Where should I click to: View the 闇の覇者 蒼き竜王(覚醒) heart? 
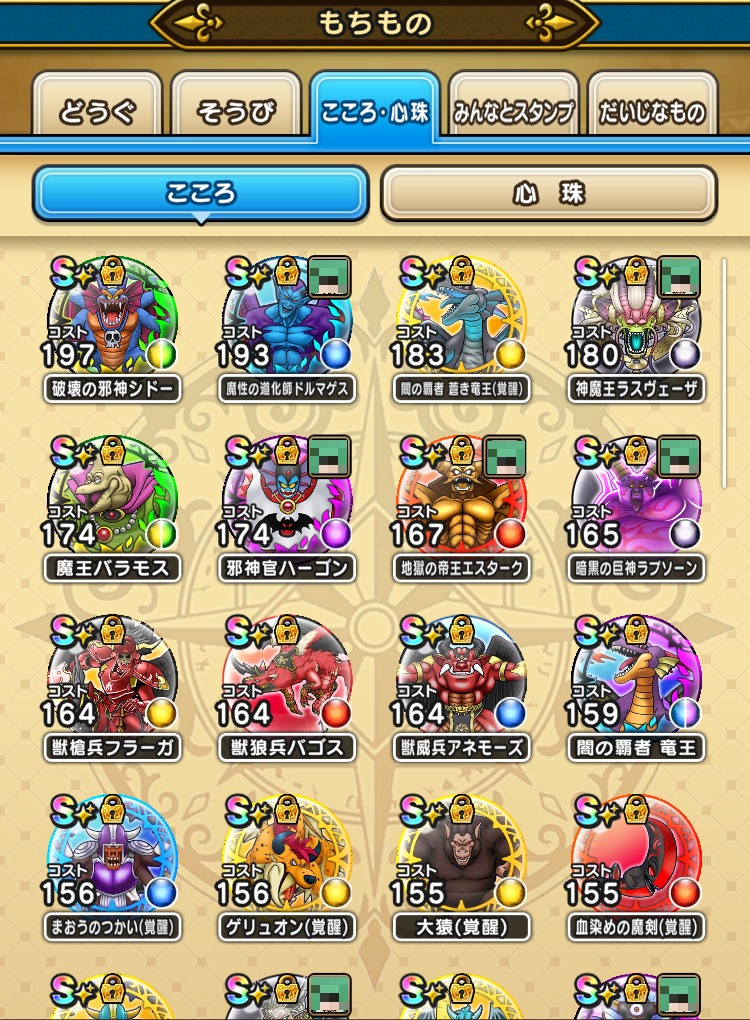[461, 320]
